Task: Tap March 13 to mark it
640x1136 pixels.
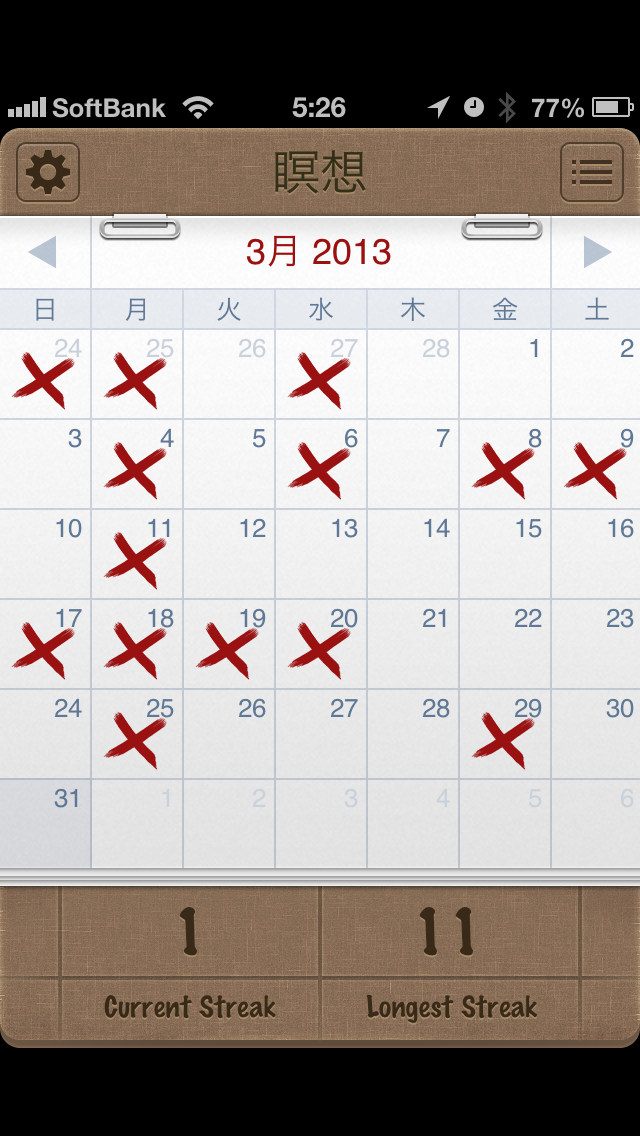Action: tap(321, 554)
